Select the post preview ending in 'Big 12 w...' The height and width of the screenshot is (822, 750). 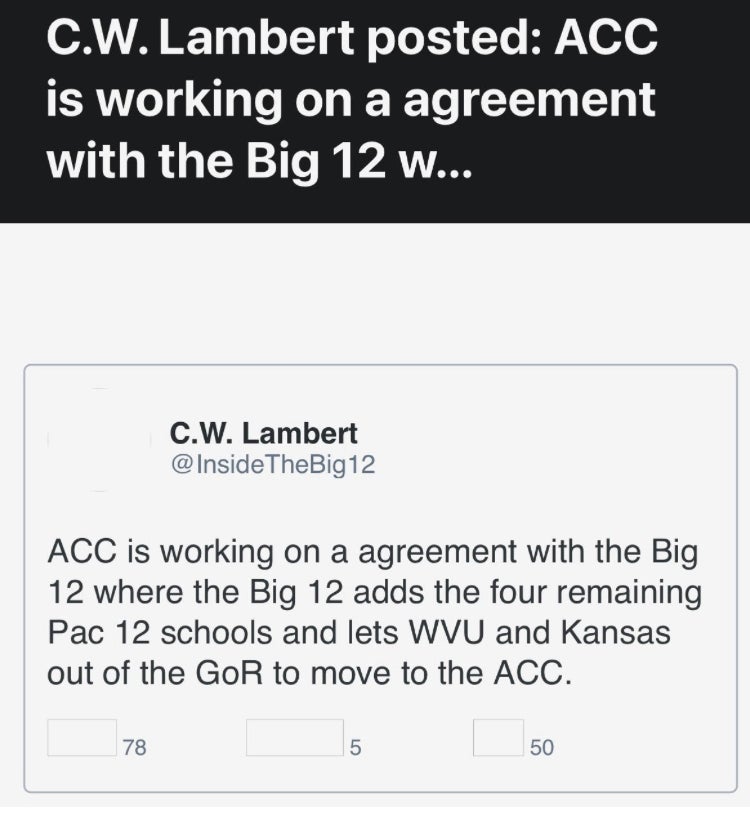(350, 100)
